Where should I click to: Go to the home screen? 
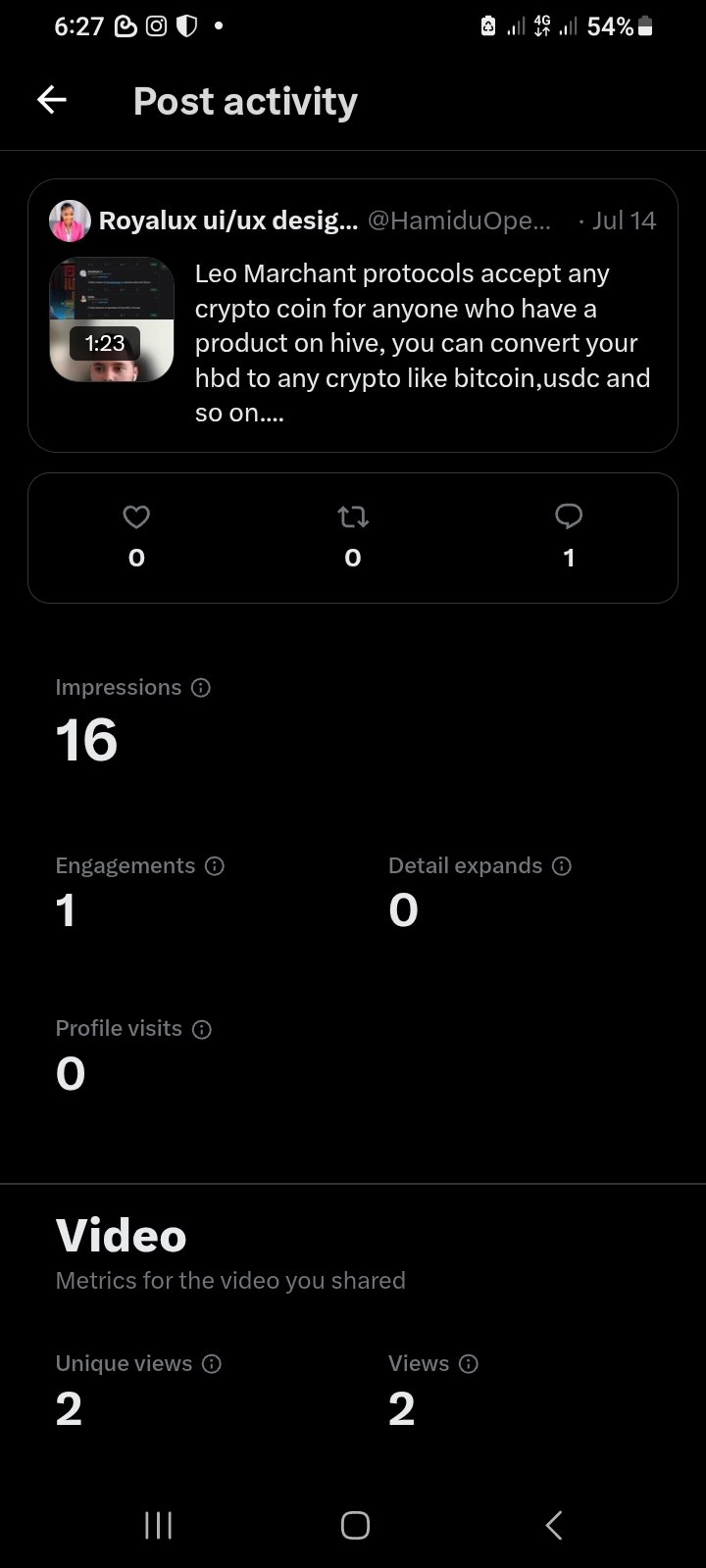355,1525
